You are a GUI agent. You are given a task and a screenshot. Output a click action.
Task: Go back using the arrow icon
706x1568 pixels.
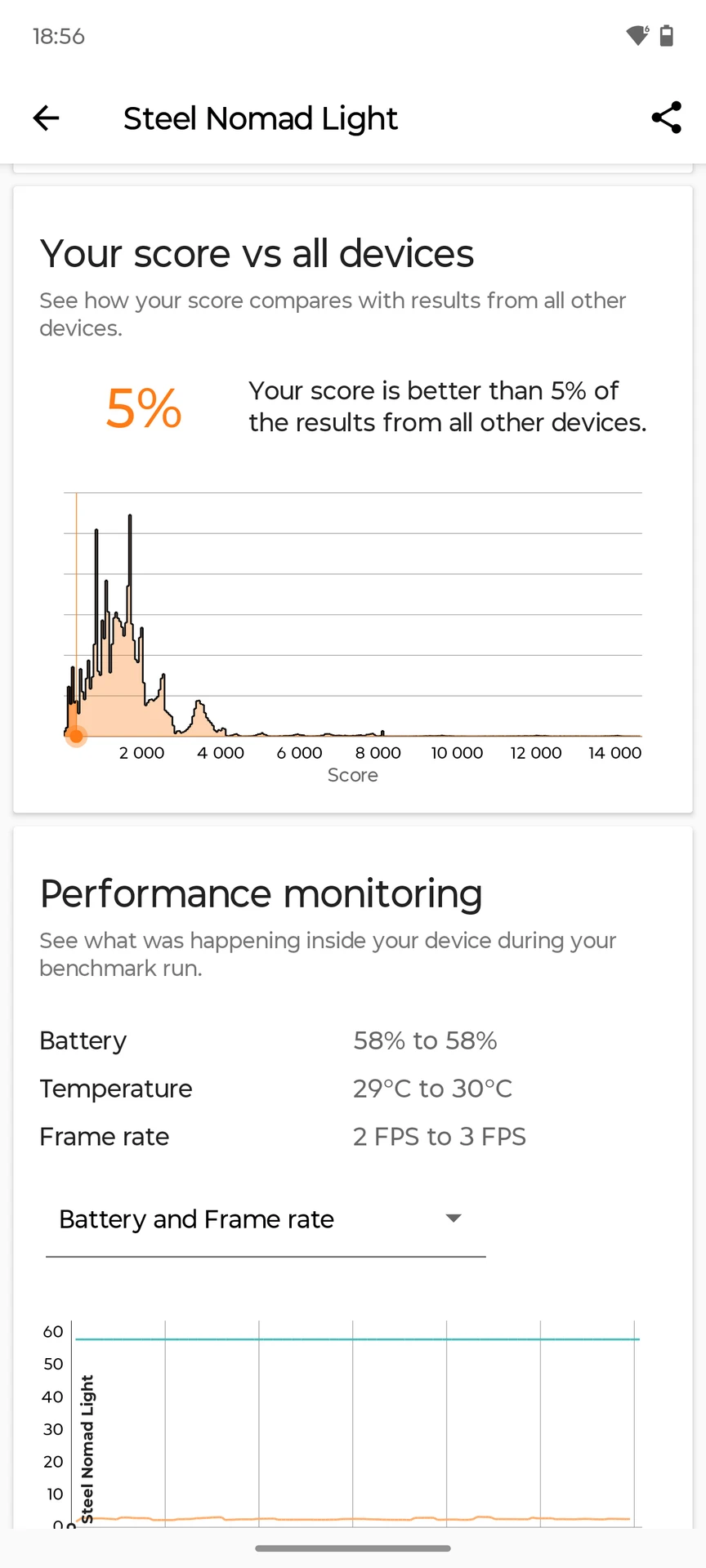coord(46,118)
